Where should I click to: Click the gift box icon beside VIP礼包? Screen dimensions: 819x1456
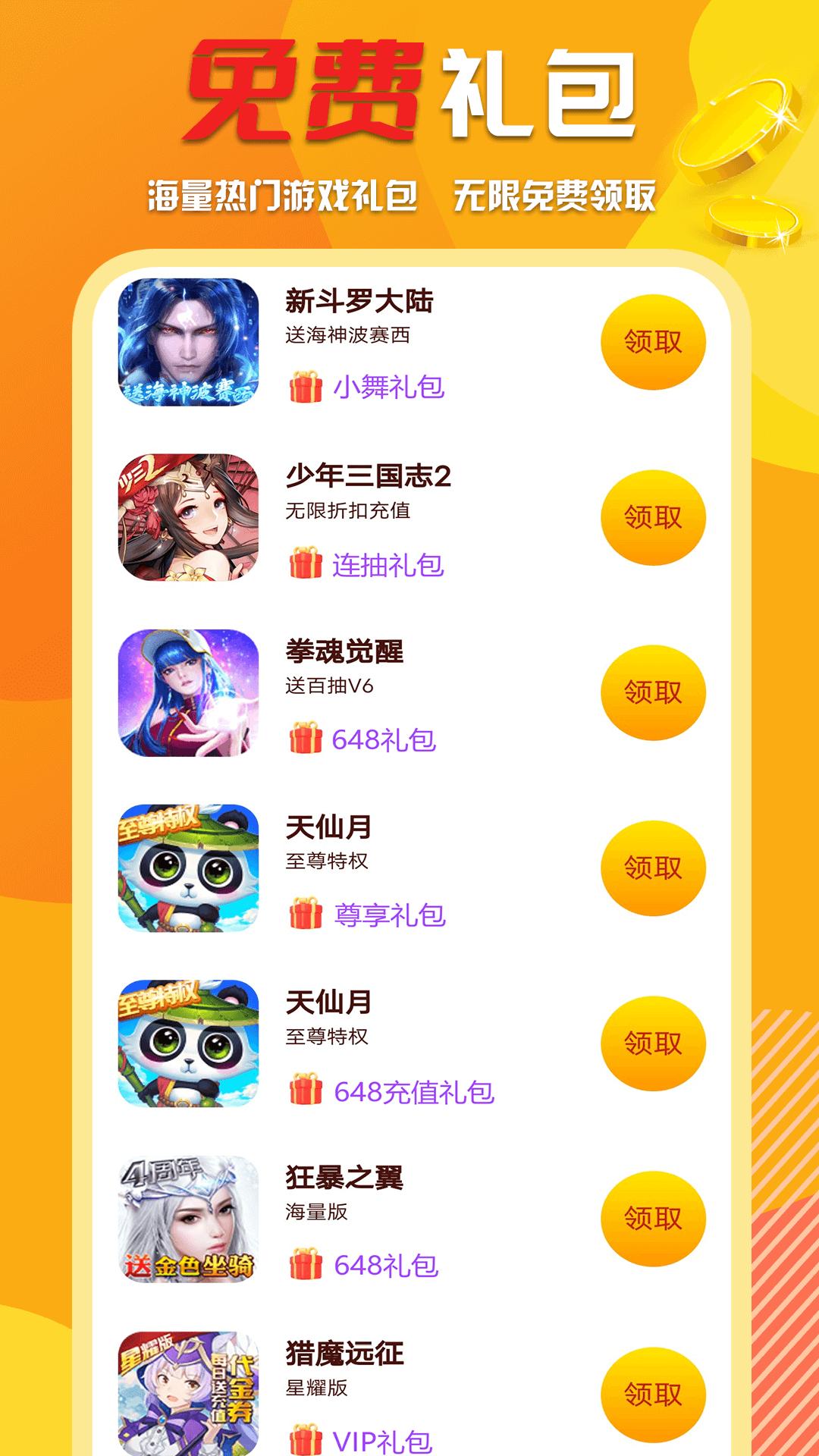pos(305,1443)
